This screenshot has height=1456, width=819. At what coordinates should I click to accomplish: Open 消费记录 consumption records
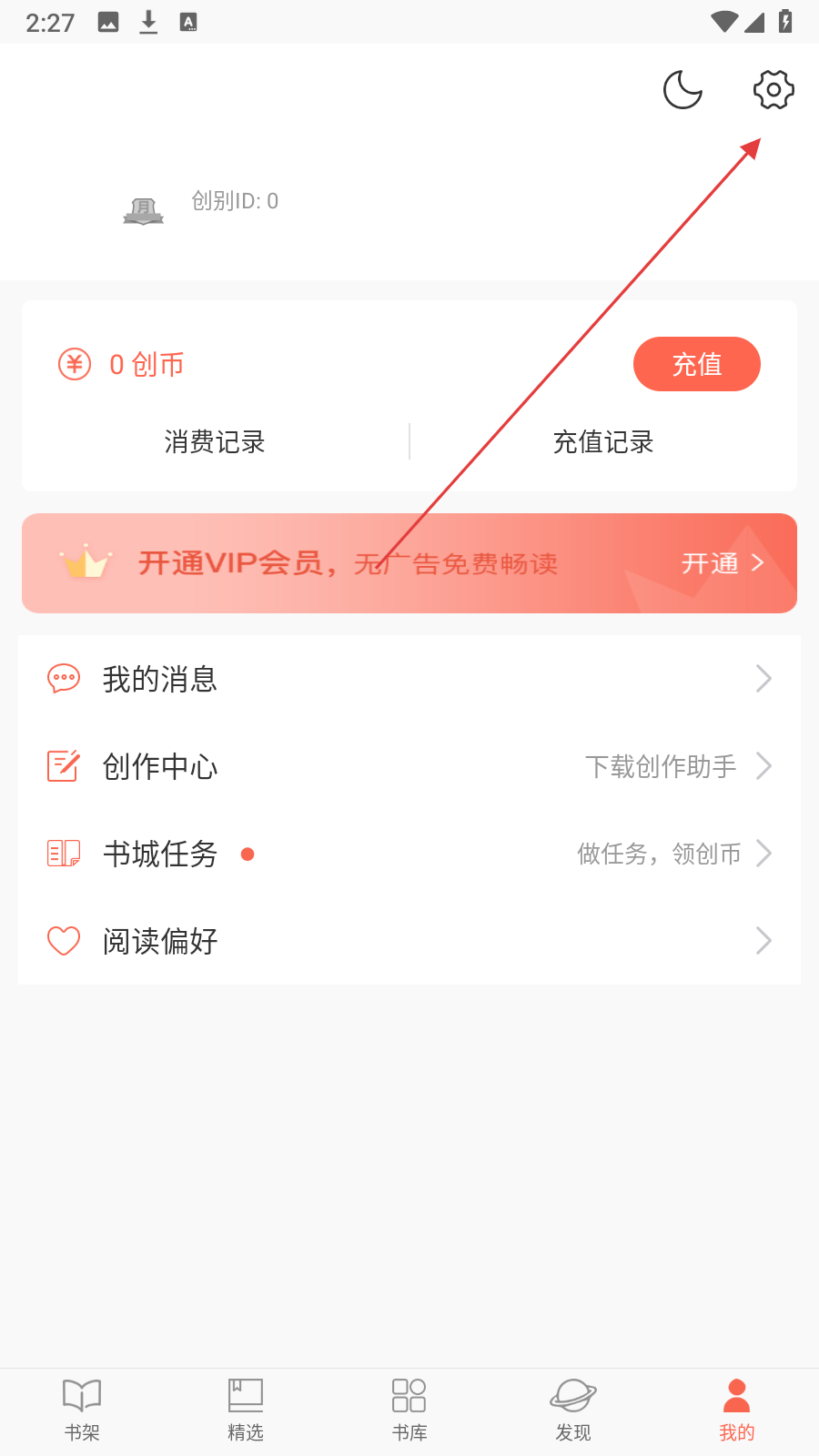[x=215, y=442]
